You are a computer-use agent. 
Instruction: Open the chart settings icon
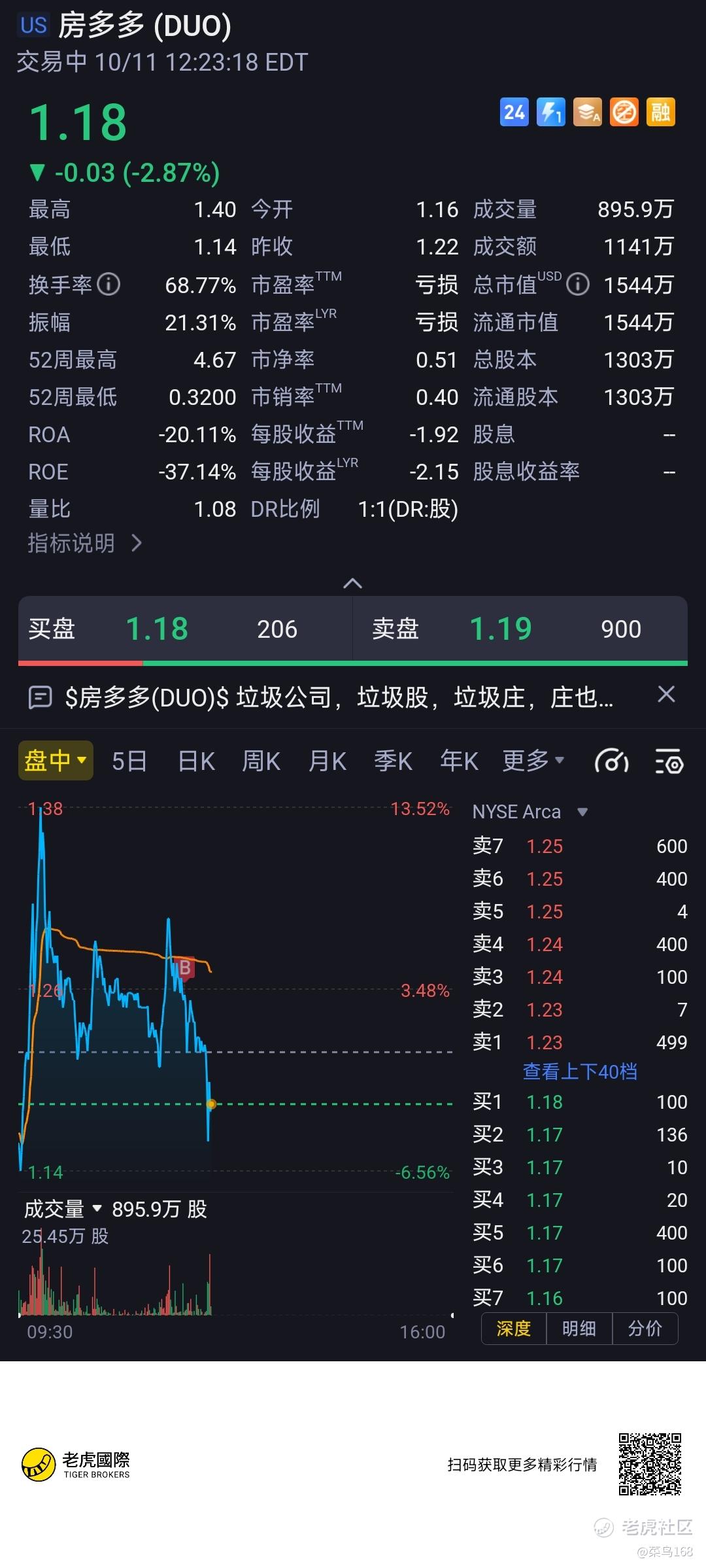pyautogui.click(x=669, y=761)
